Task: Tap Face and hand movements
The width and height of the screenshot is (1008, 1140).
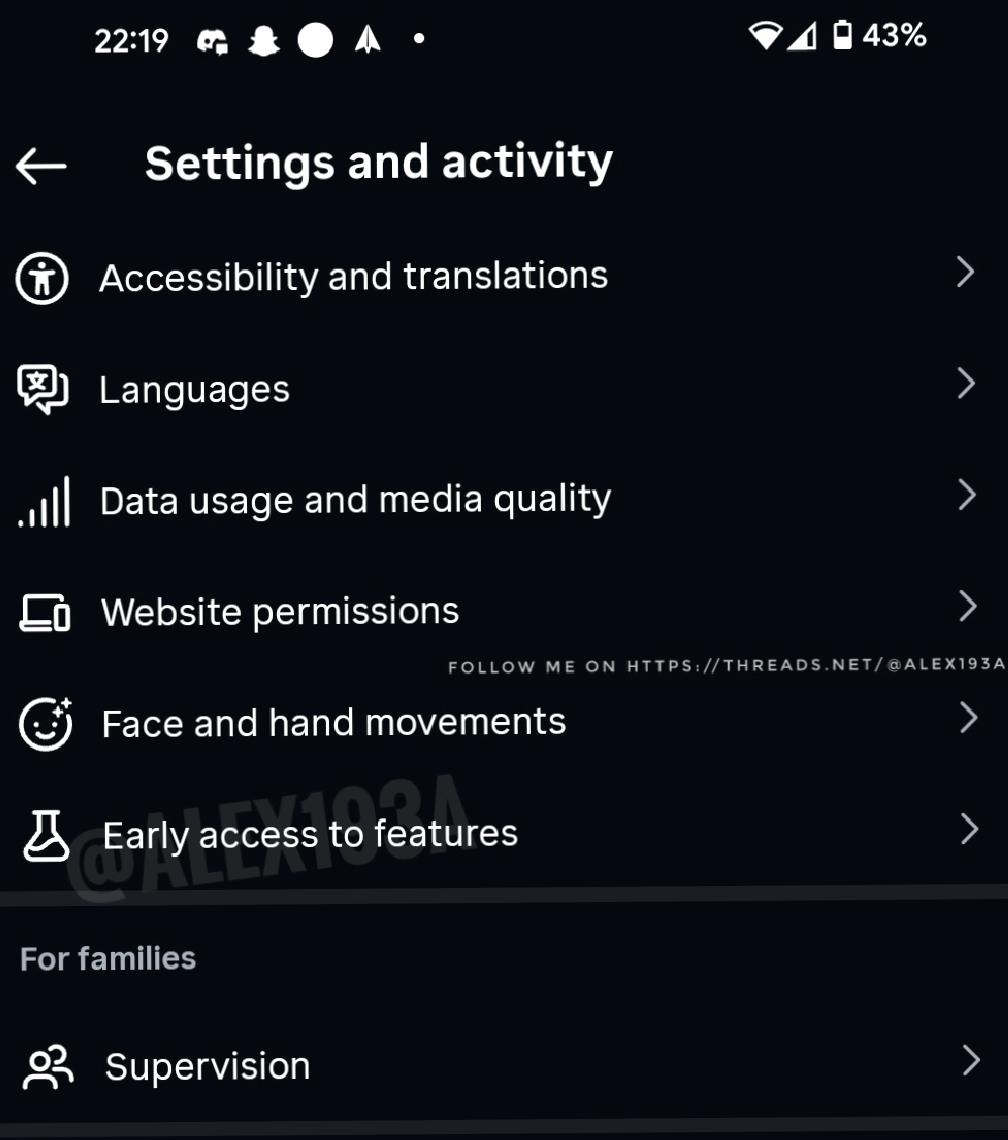Action: (334, 722)
